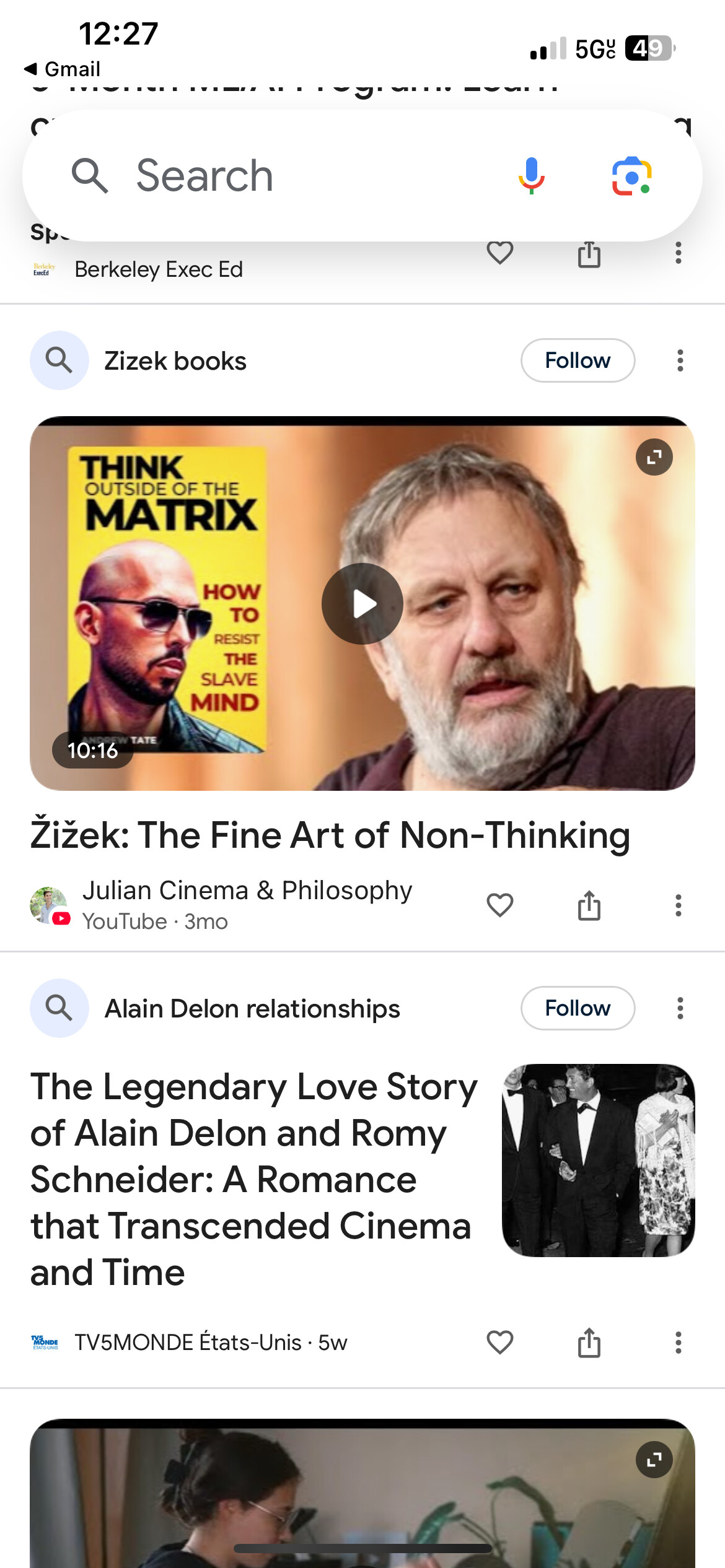This screenshot has width=725, height=1568.
Task: Open options for Alain Delon relationships topic
Action: [x=680, y=1008]
